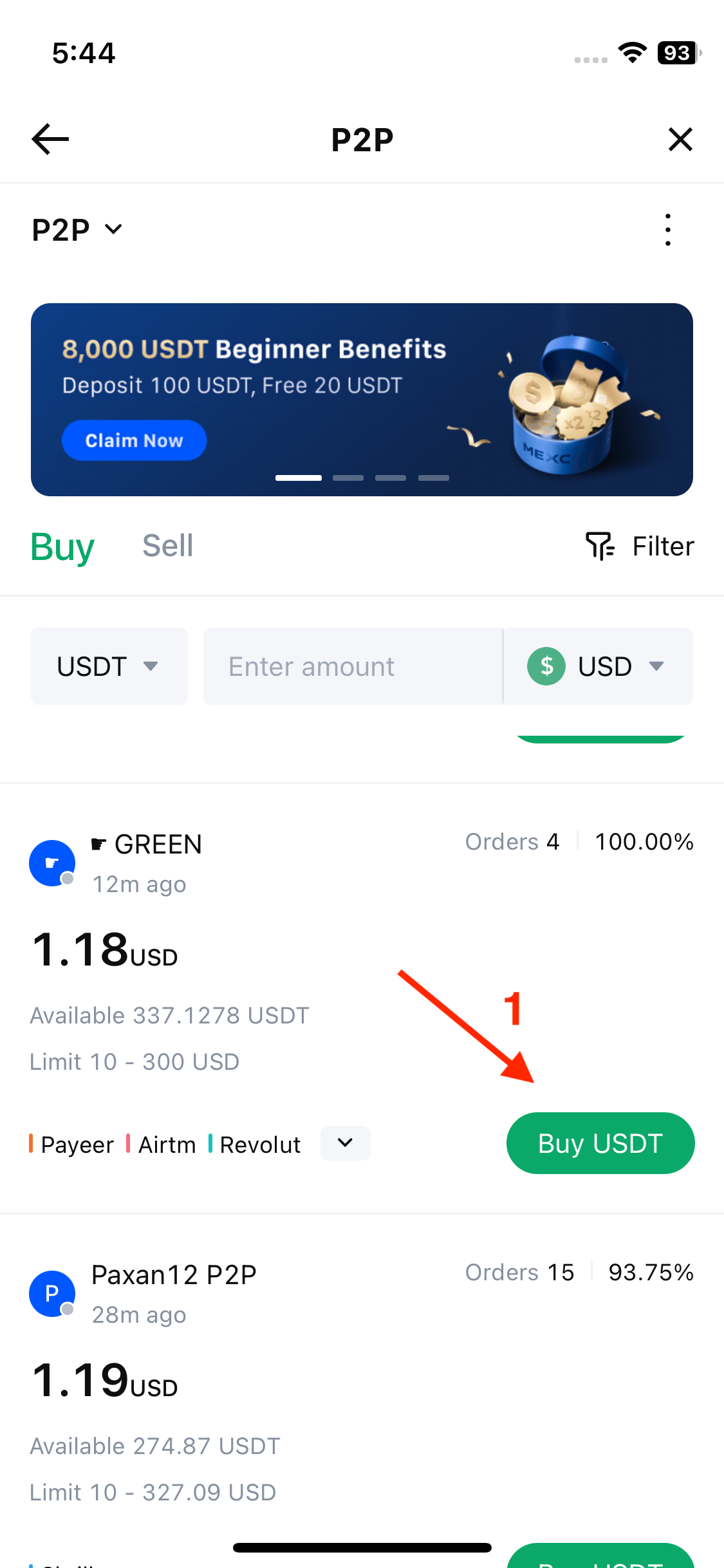Open the three-dot overflow menu

coord(668,230)
